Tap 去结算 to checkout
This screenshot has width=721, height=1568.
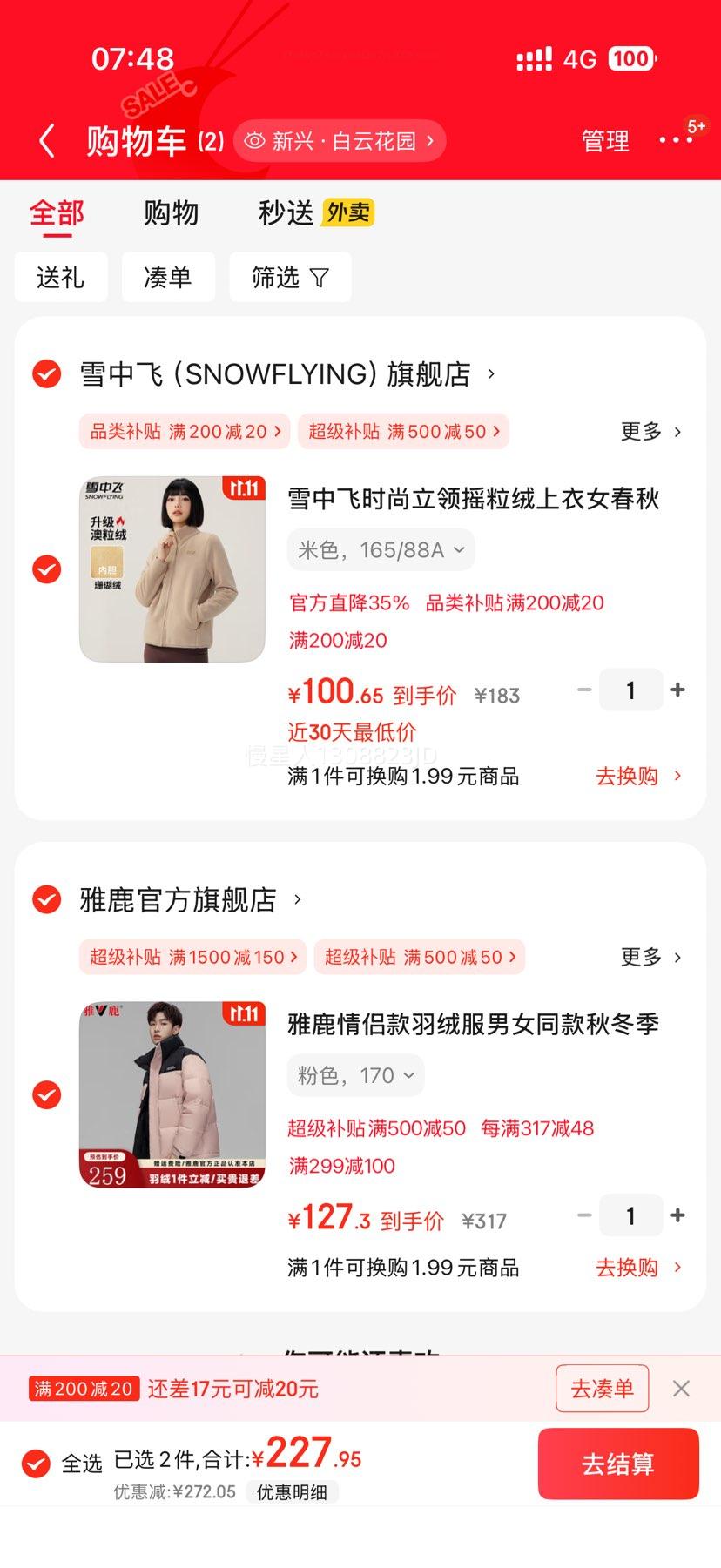click(x=618, y=1464)
